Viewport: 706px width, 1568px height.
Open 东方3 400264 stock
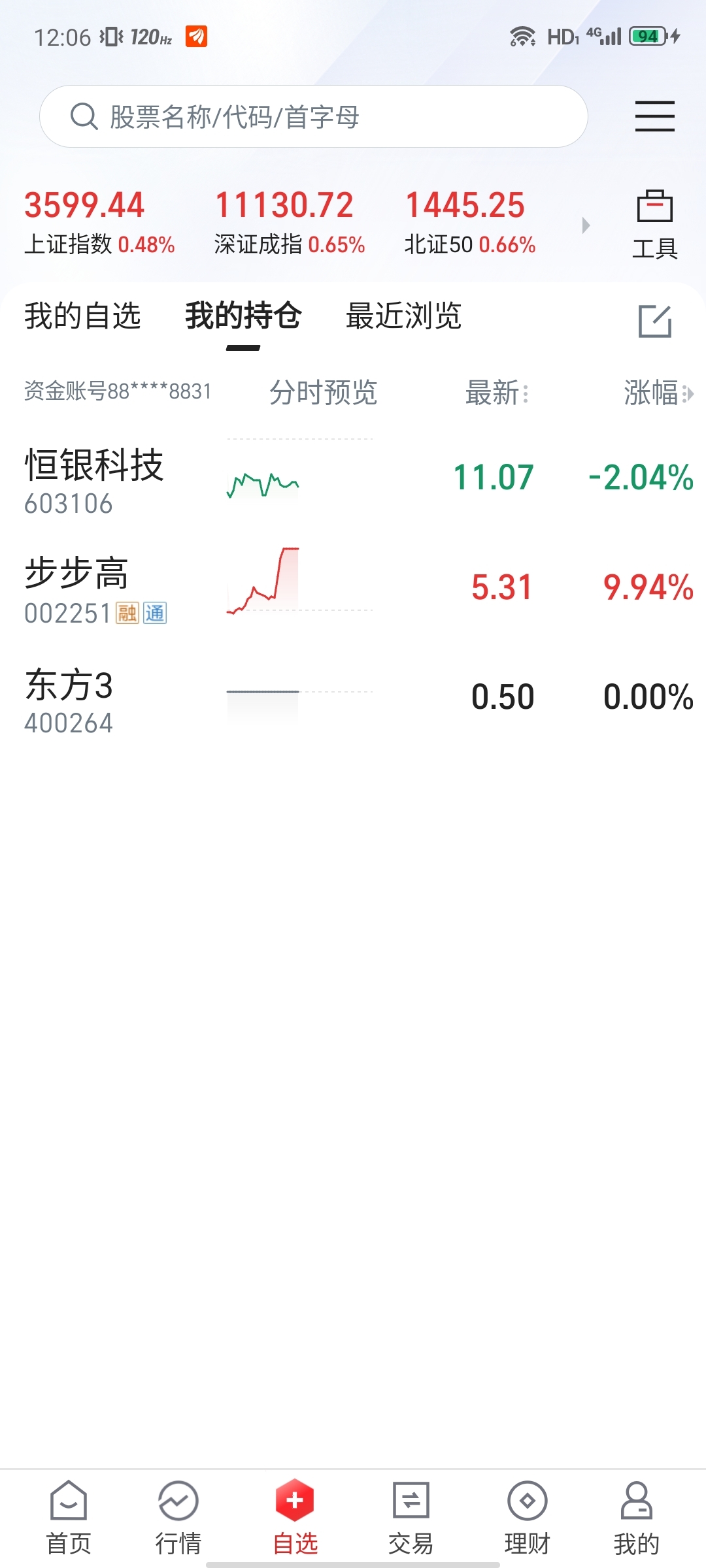click(x=353, y=699)
